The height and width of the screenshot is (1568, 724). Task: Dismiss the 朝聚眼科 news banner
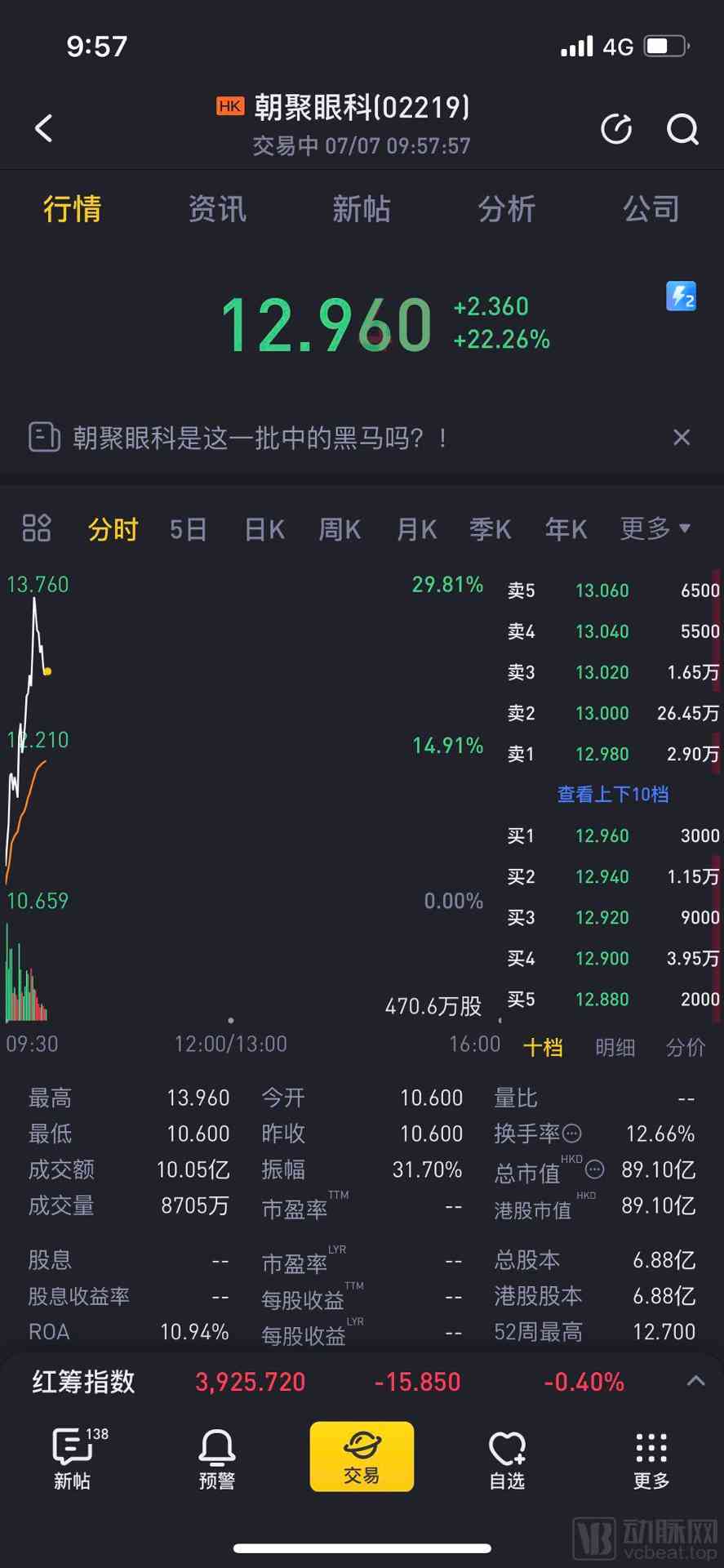[x=682, y=438]
